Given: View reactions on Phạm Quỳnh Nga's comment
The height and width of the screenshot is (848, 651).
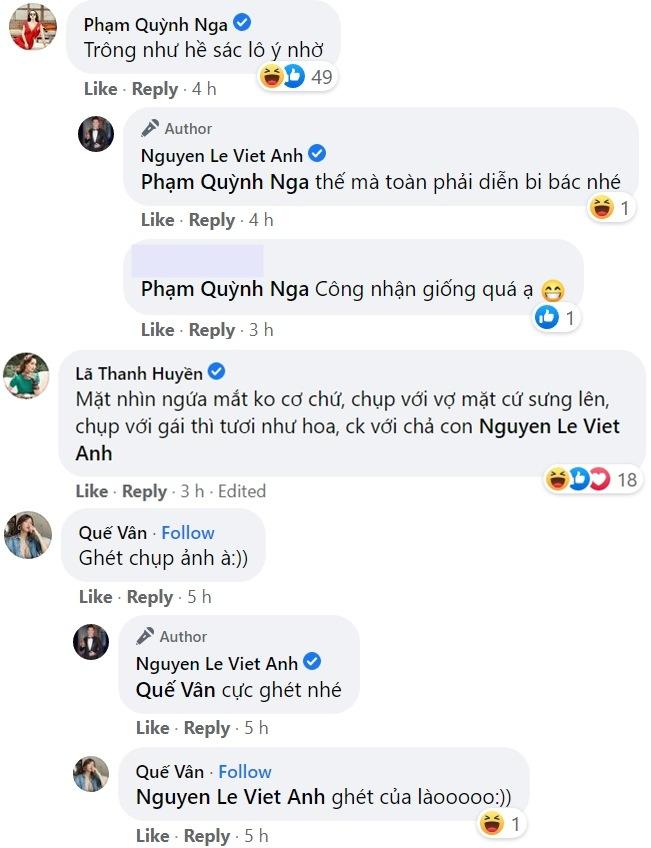Looking at the screenshot, I should point(297,76).
